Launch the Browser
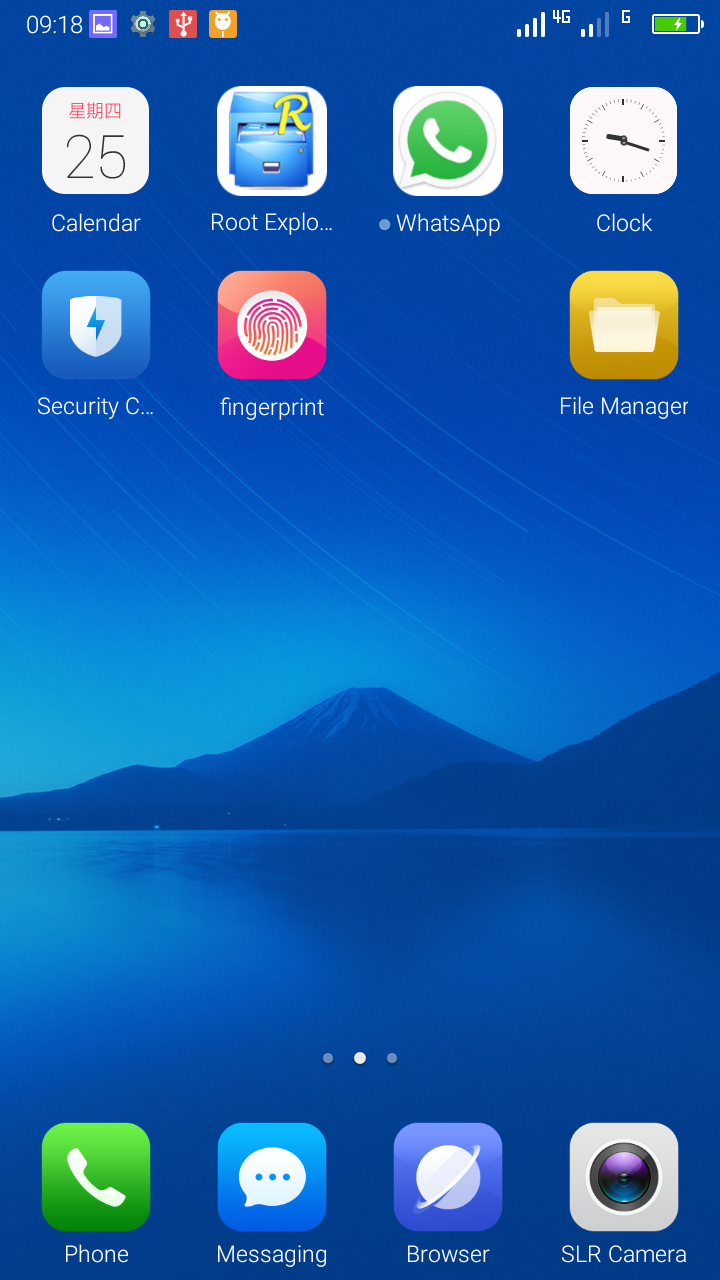Viewport: 720px width, 1280px height. point(448,1177)
